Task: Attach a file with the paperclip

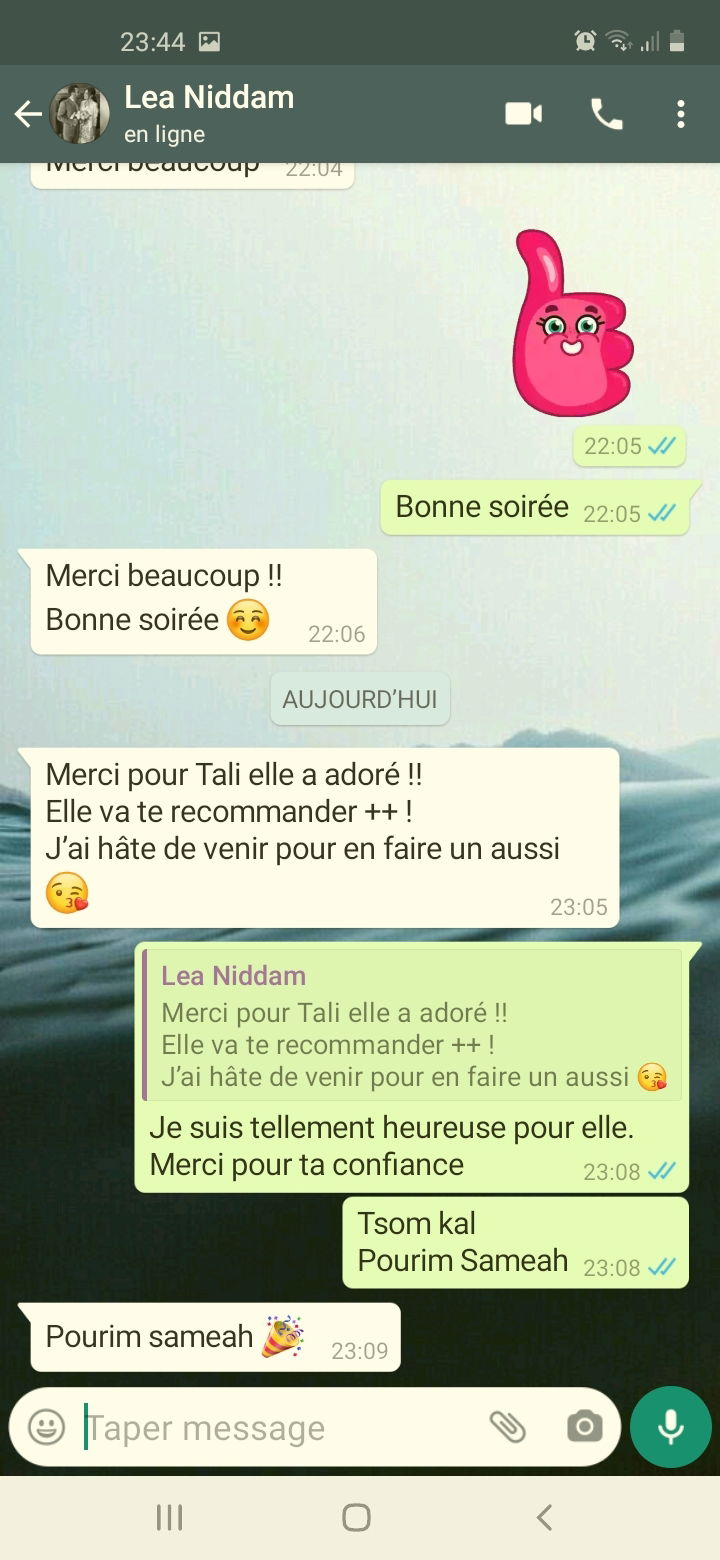Action: (507, 1427)
